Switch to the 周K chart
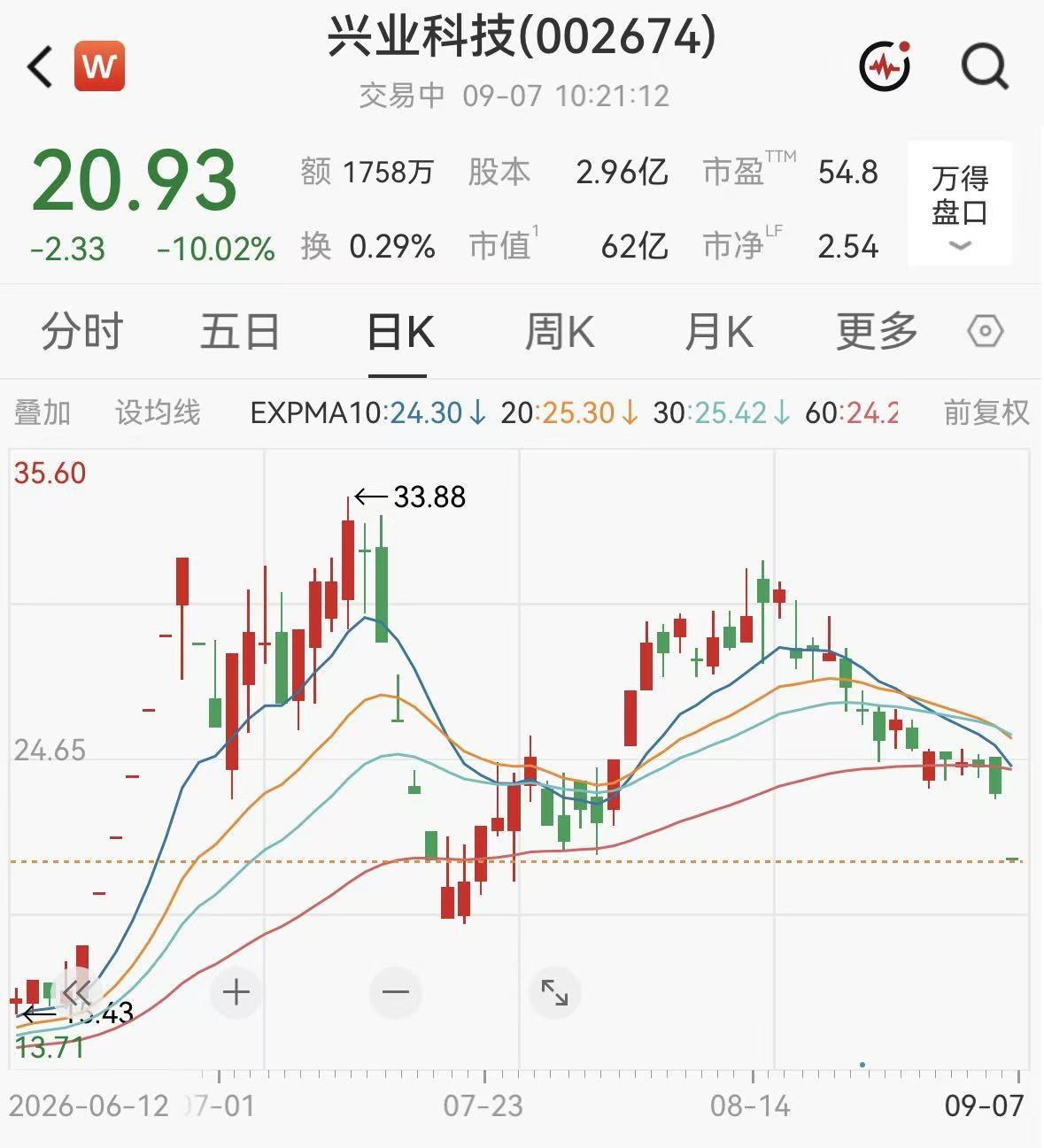Image resolution: width=1044 pixels, height=1148 pixels. [560, 333]
